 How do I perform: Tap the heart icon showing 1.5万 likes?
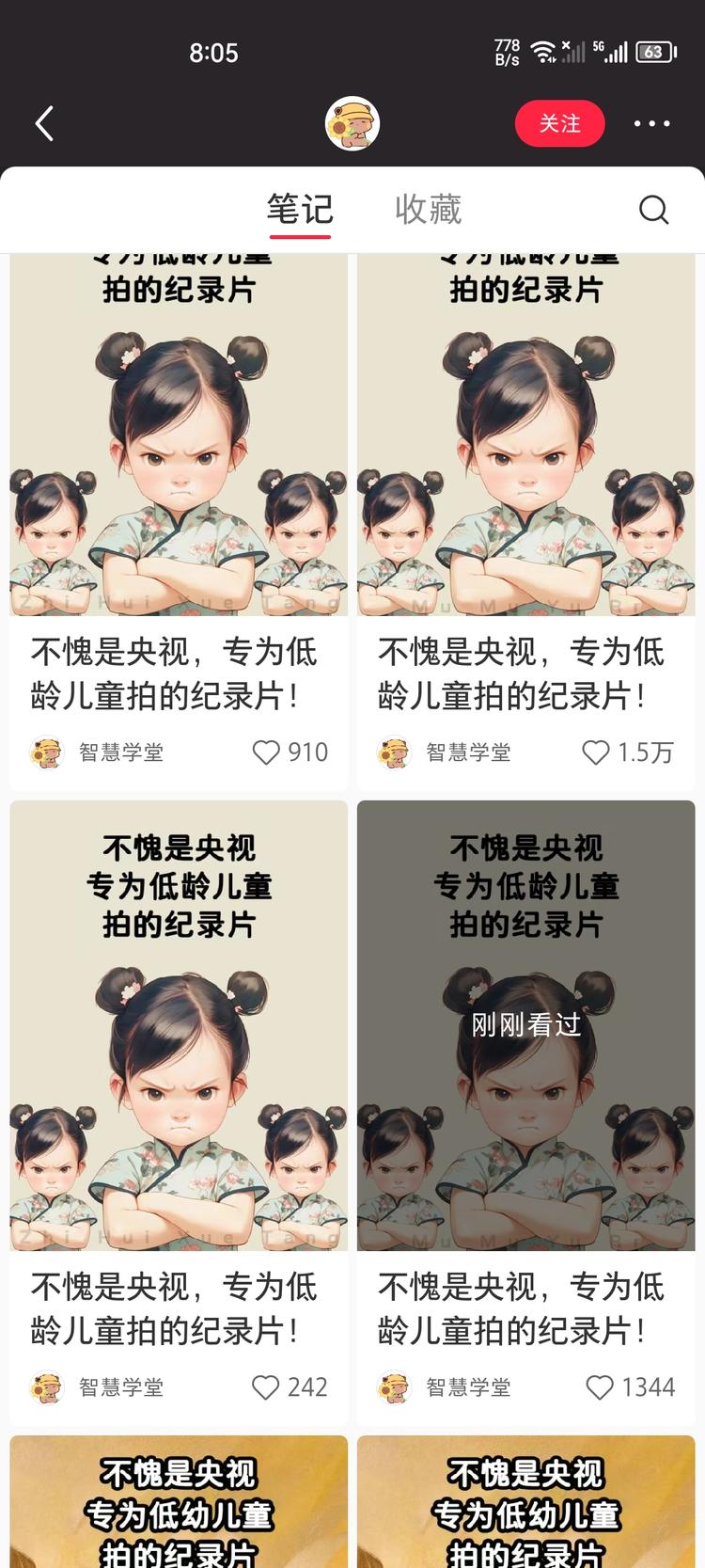click(596, 752)
